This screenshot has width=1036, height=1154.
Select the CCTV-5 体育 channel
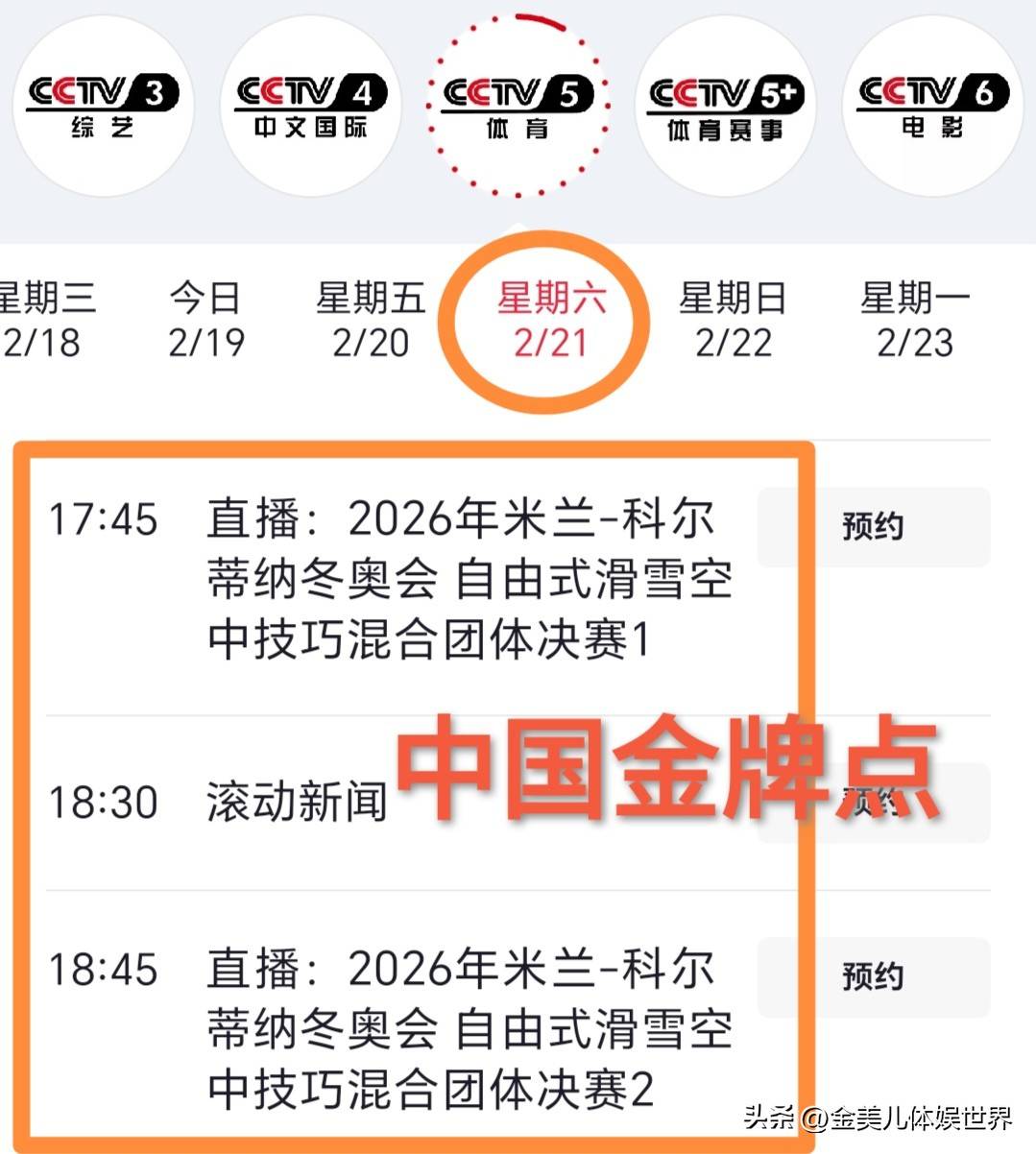pos(518,106)
